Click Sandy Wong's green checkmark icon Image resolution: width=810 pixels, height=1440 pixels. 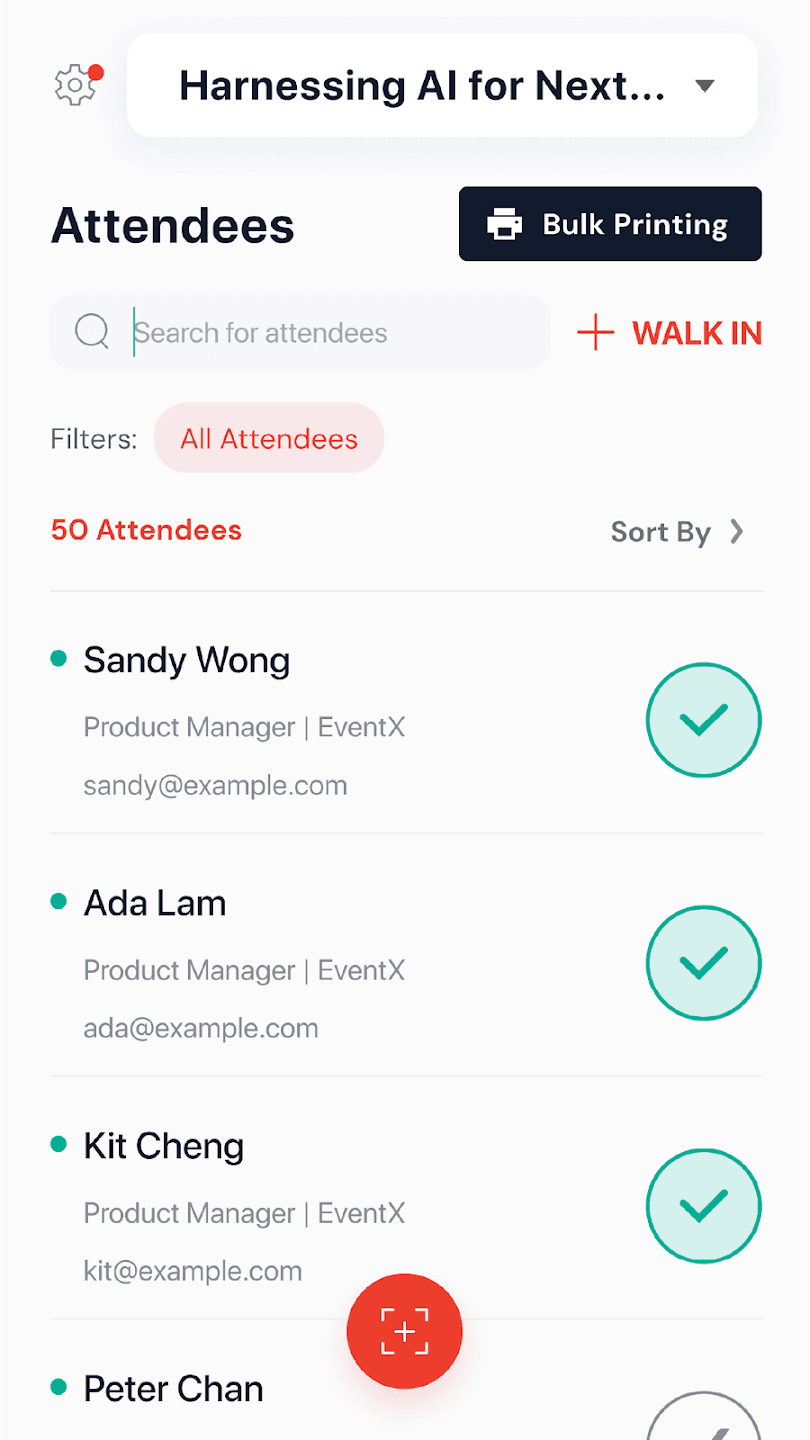pos(704,720)
